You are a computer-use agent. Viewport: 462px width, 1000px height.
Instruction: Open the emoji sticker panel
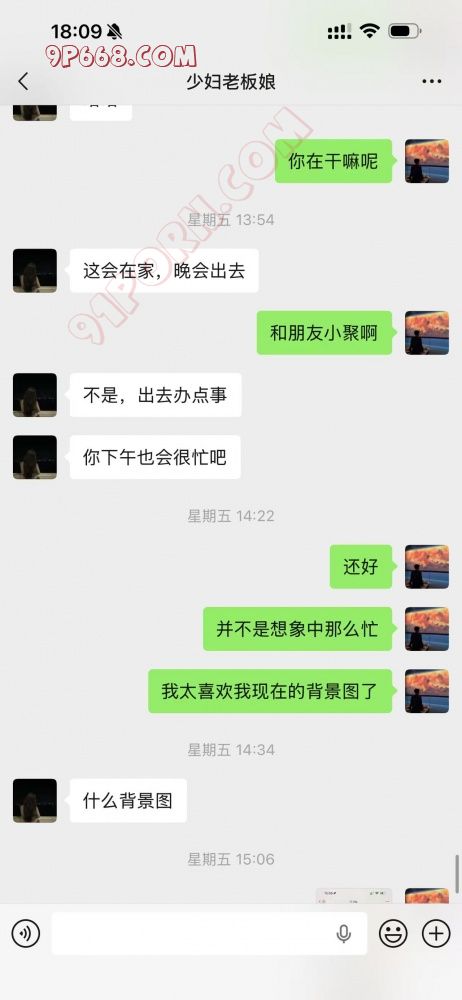click(393, 934)
